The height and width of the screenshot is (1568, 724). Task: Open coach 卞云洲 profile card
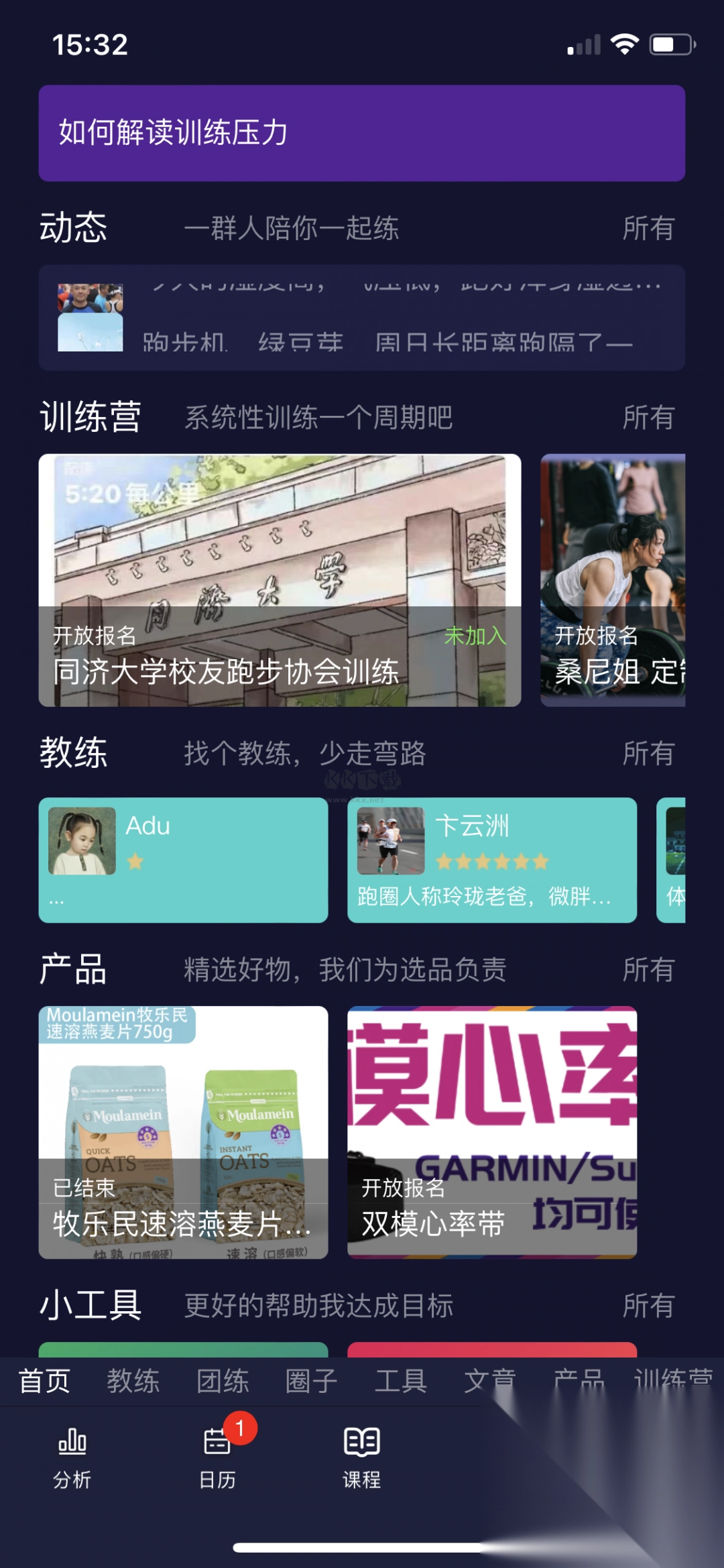click(491, 860)
